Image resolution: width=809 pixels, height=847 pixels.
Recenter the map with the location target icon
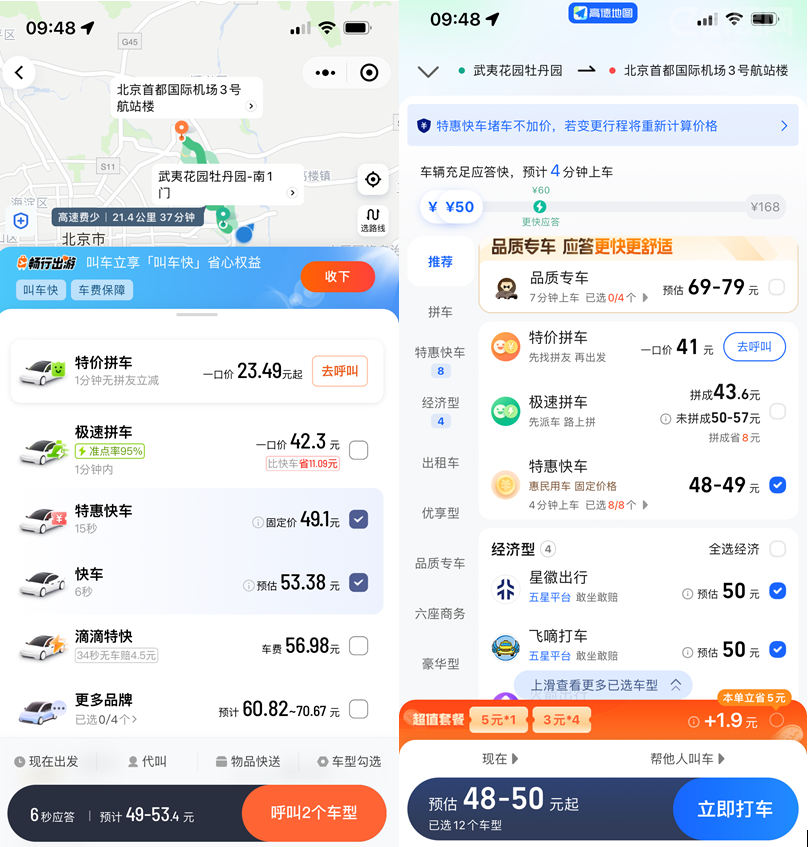pos(372,180)
